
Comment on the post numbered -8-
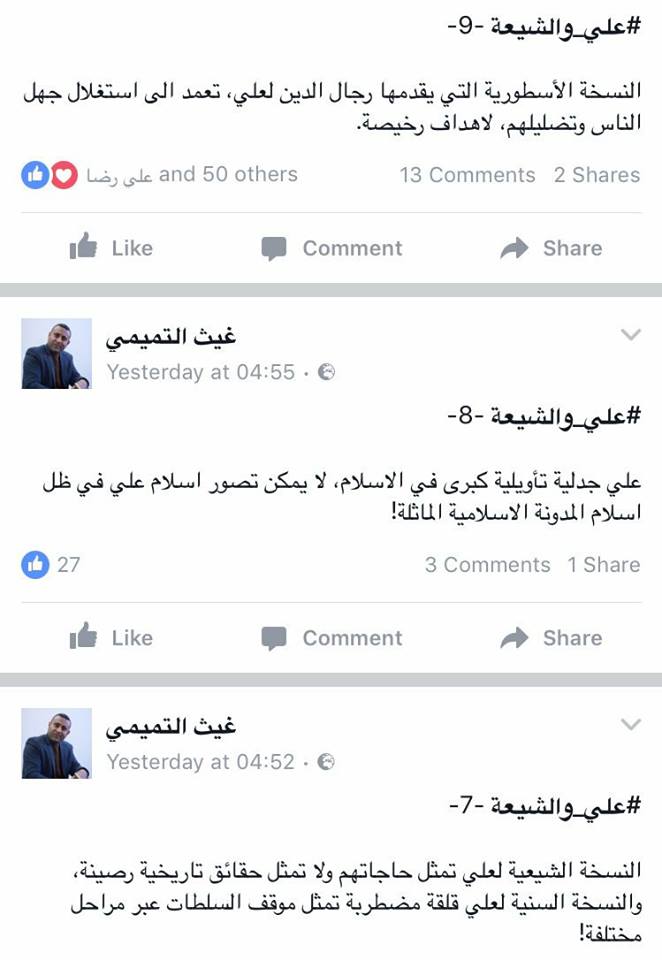click(x=331, y=638)
